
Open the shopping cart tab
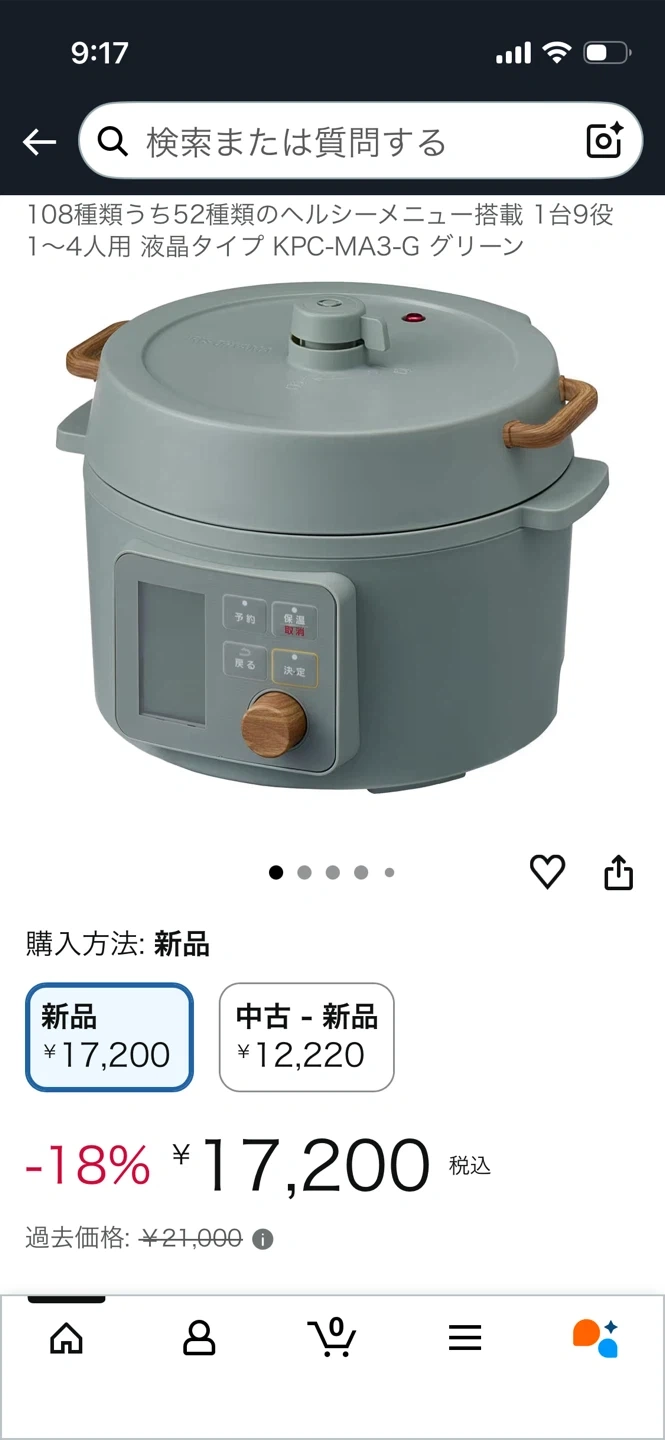331,1337
